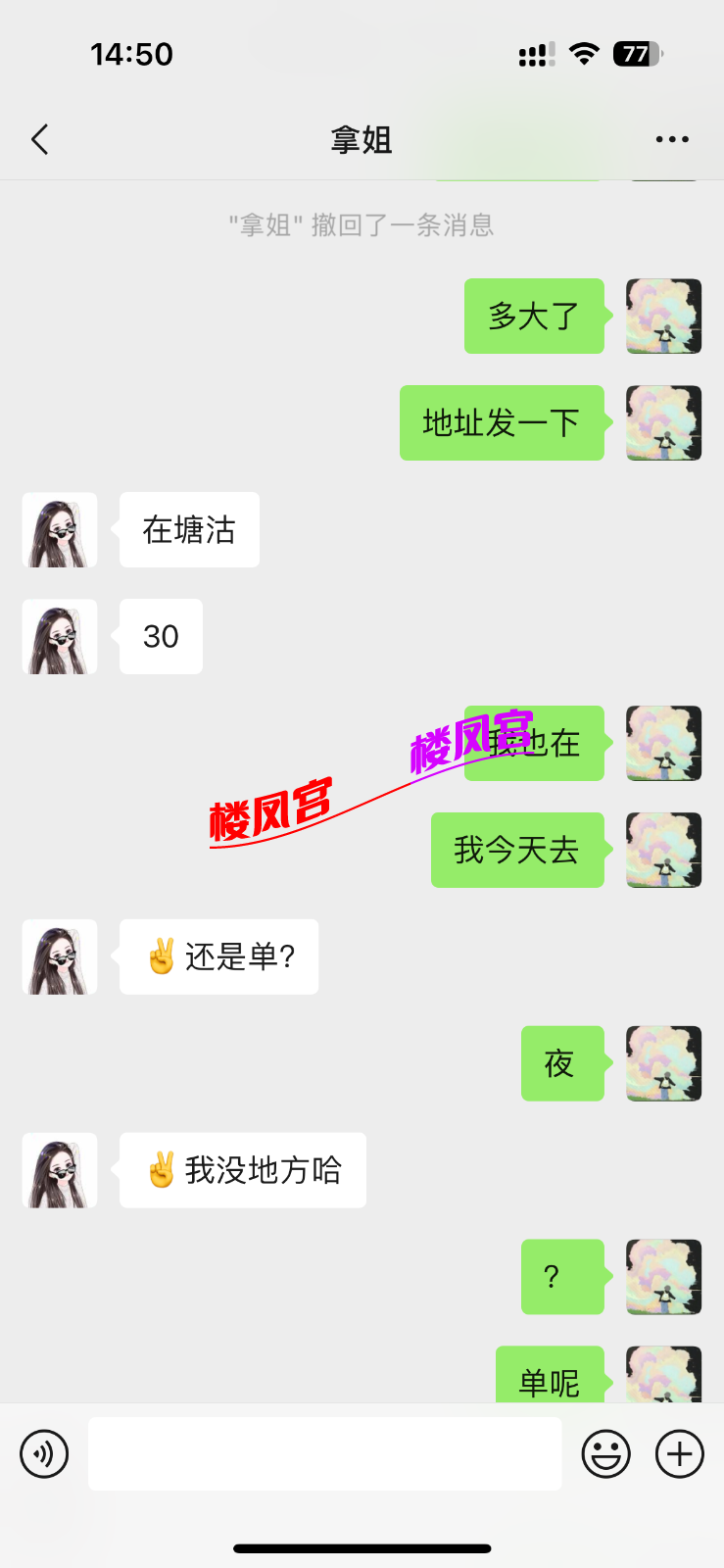Viewport: 724px width, 1568px height.
Task: Switch to voice message input
Action: coord(44,1453)
